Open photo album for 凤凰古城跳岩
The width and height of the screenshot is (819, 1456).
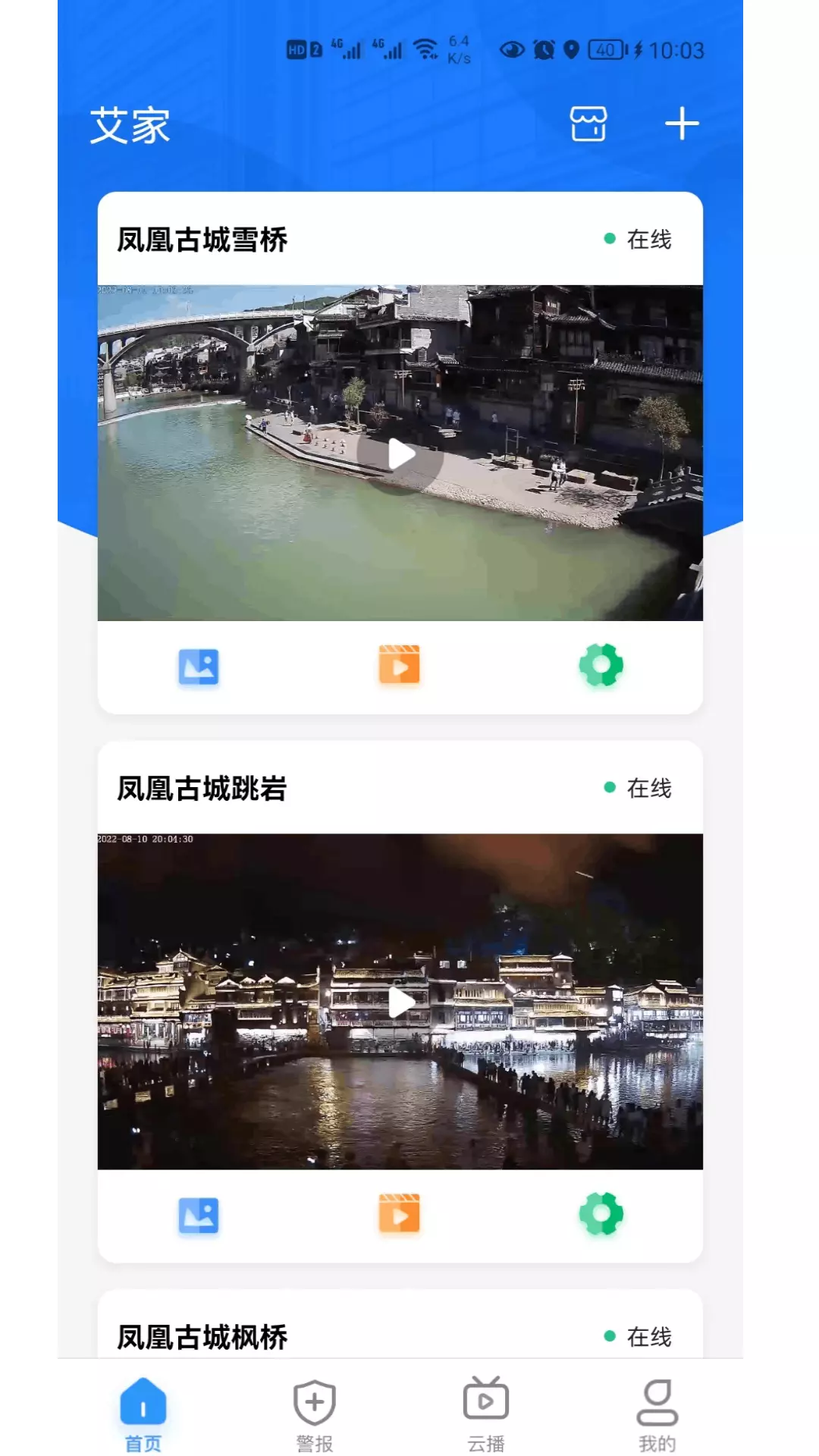(x=199, y=1216)
